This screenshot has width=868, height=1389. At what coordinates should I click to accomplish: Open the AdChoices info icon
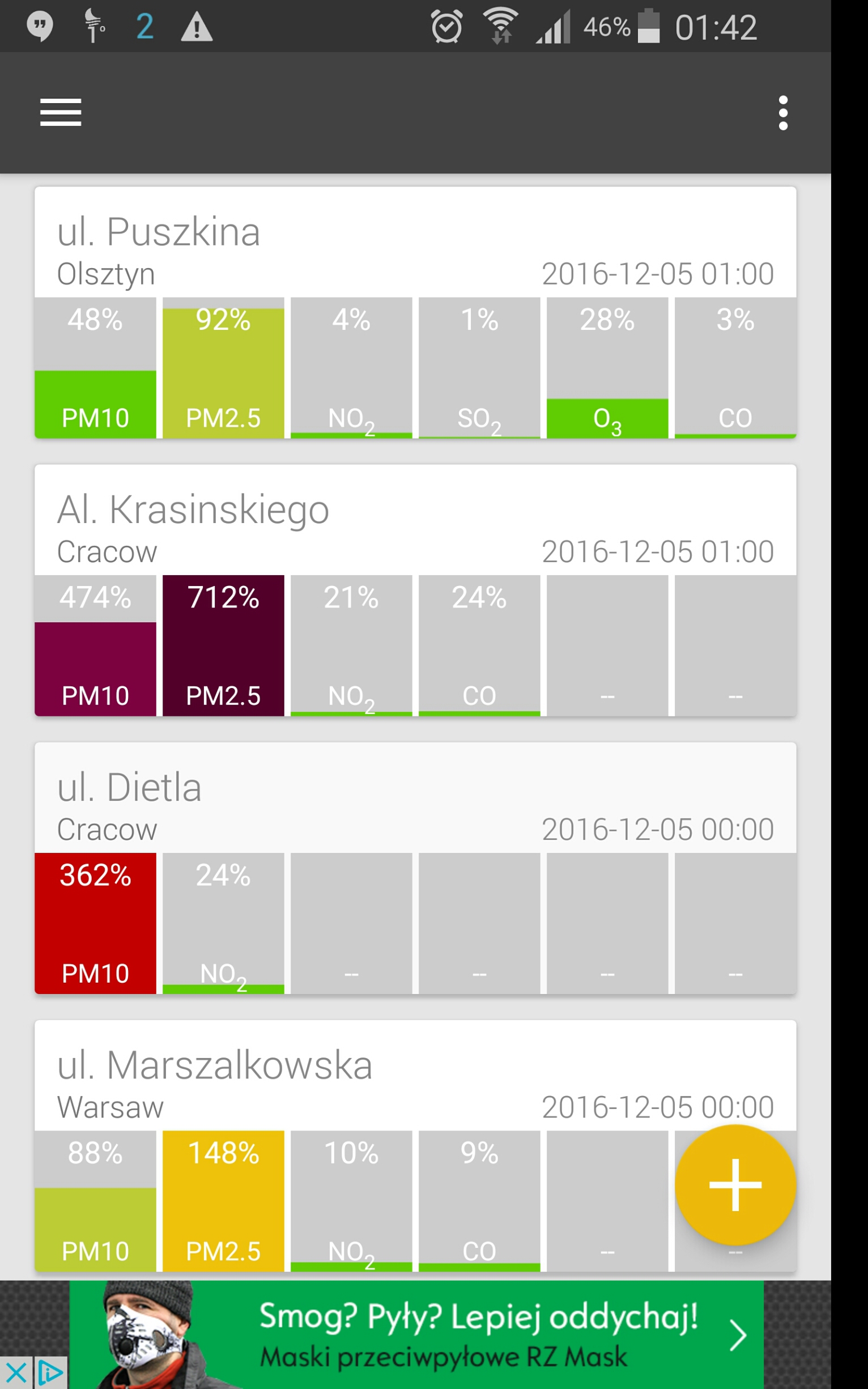click(51, 1373)
